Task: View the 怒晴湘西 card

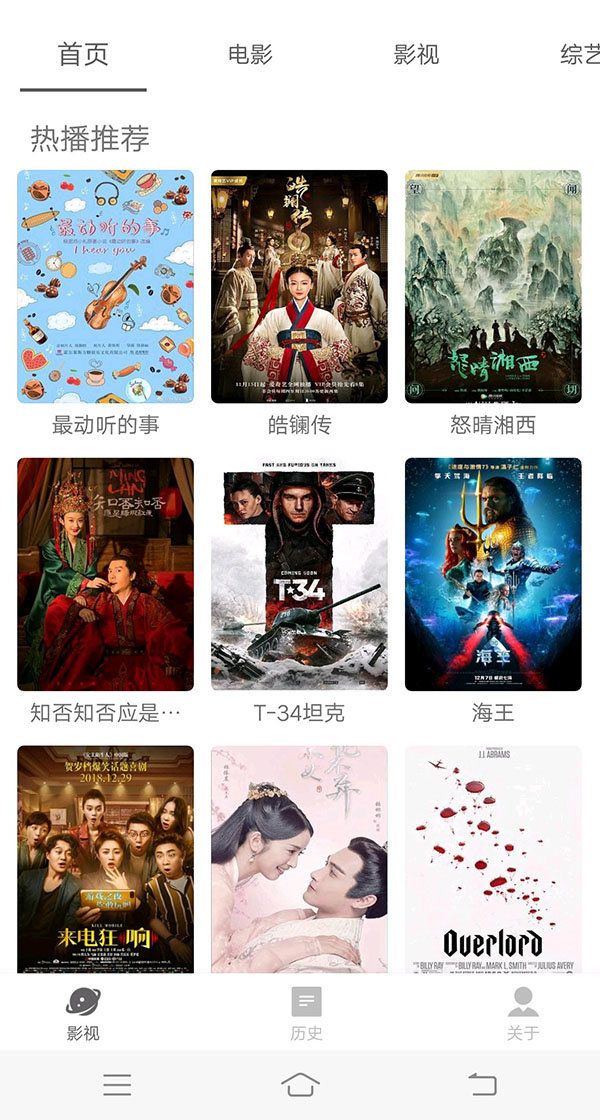Action: coord(493,287)
